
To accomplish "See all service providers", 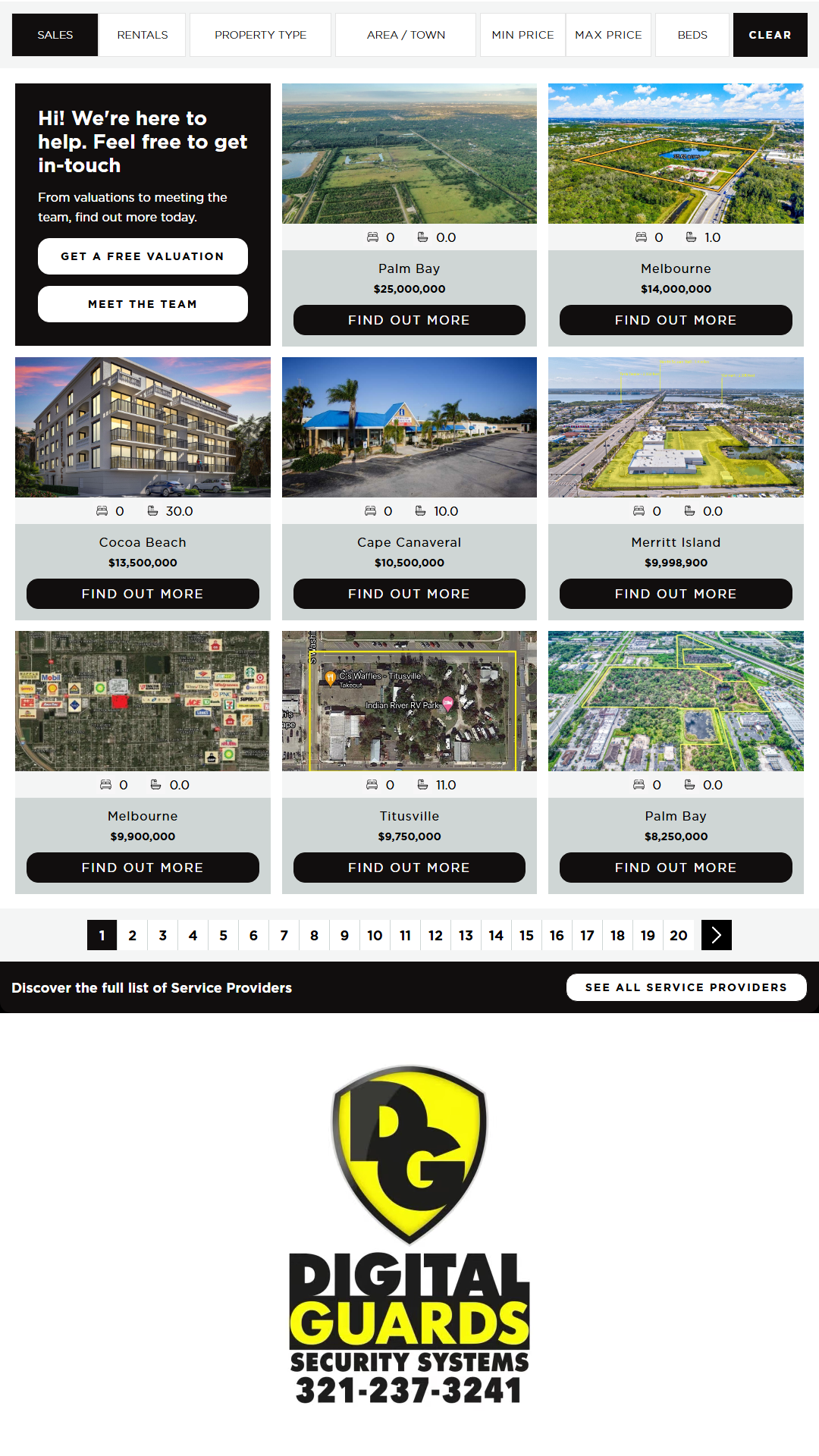I will coord(686,987).
